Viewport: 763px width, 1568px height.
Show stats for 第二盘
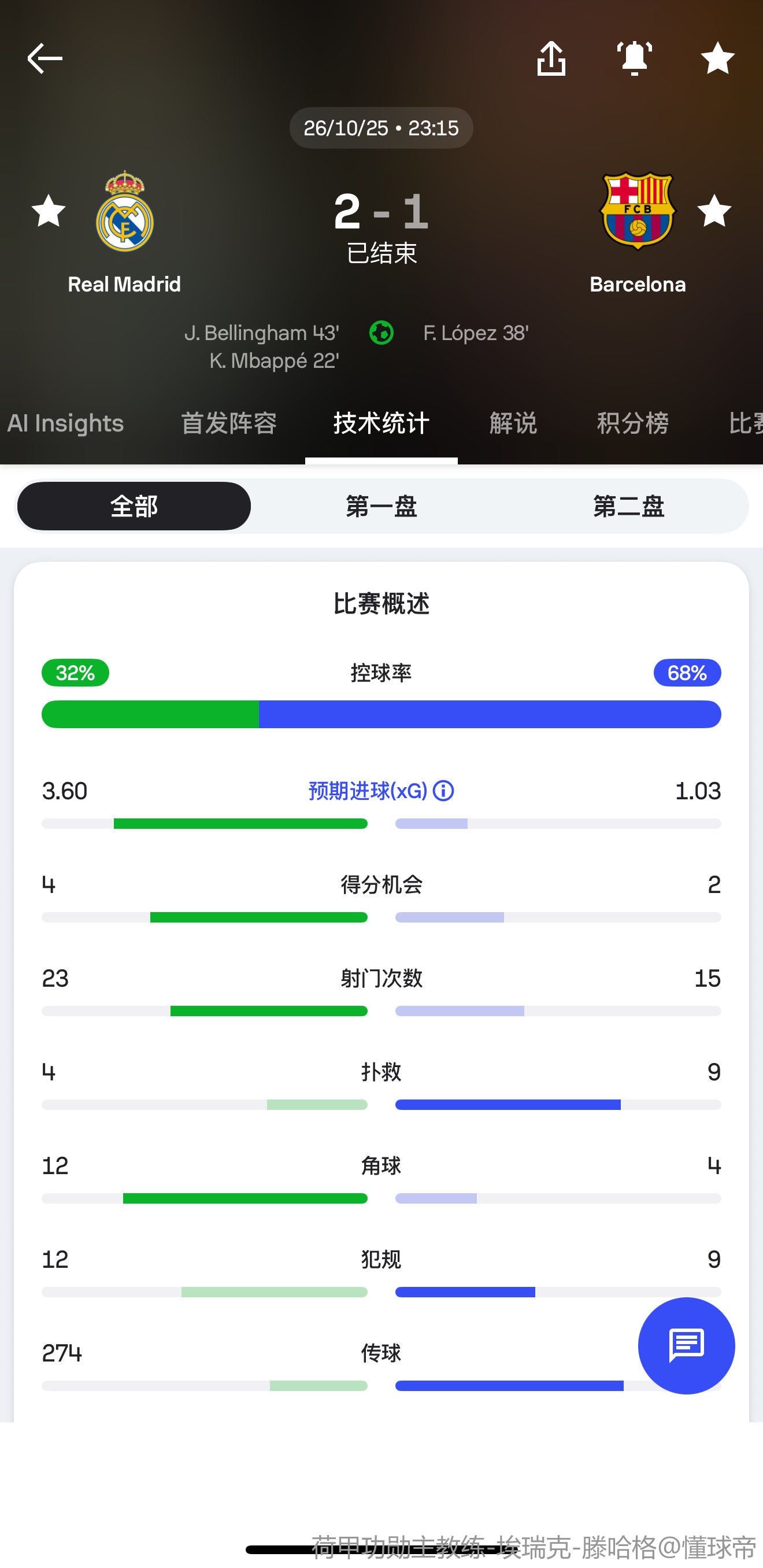point(628,507)
